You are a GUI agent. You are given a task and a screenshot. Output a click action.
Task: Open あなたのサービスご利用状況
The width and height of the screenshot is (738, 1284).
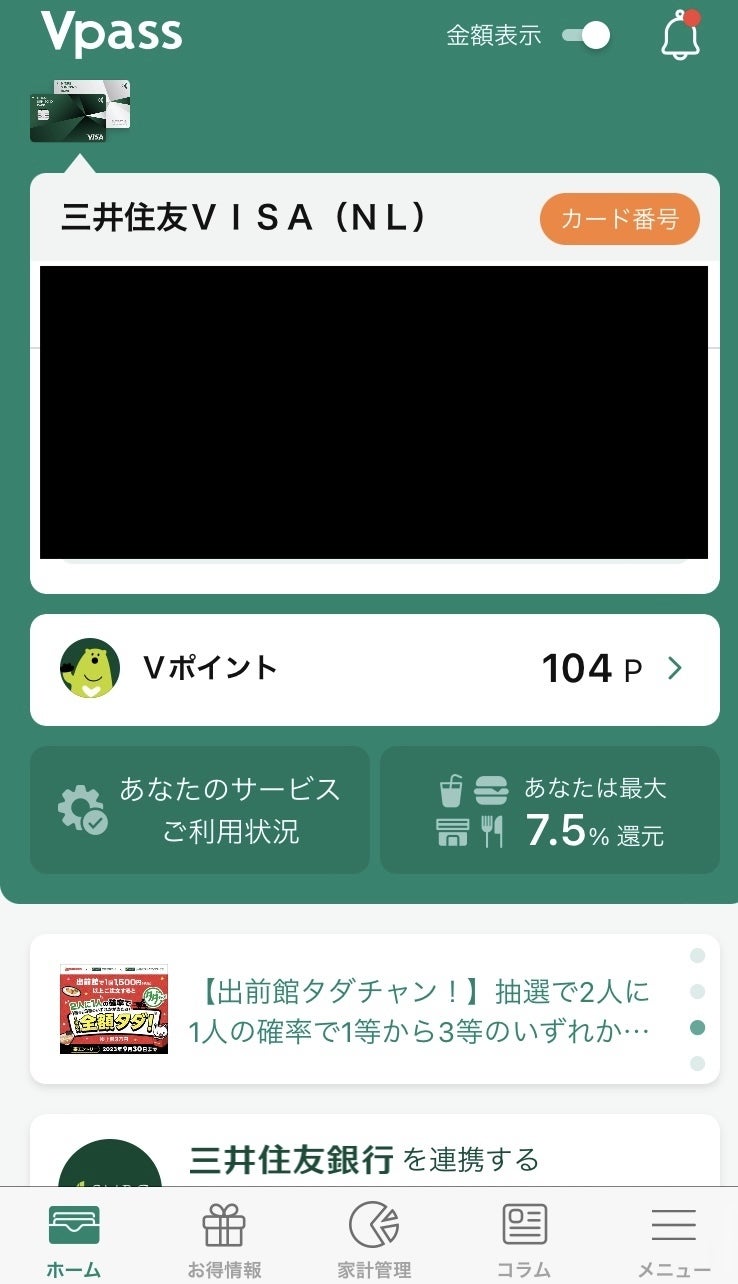tap(200, 810)
